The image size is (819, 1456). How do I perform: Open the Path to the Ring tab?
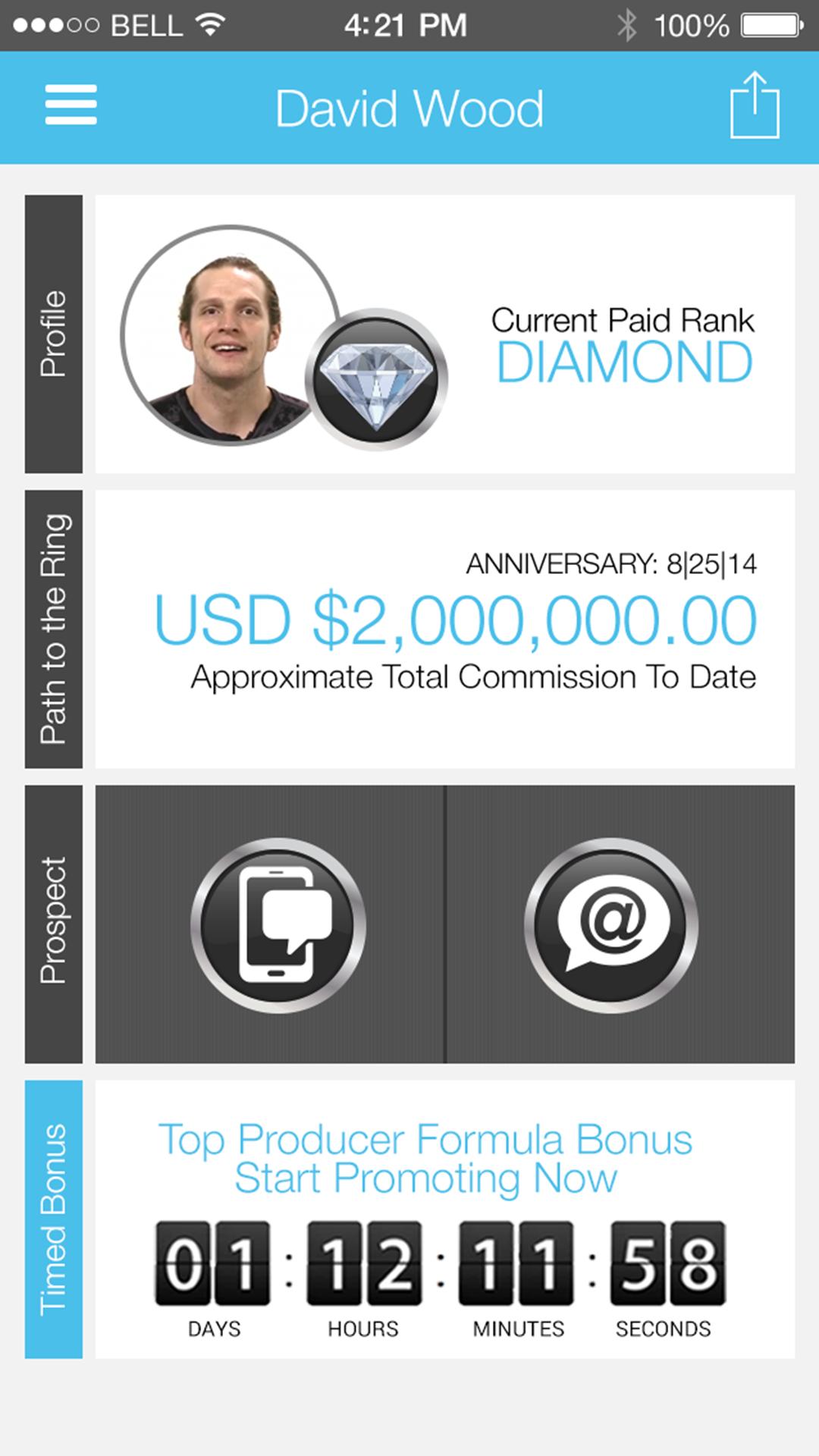[54, 629]
